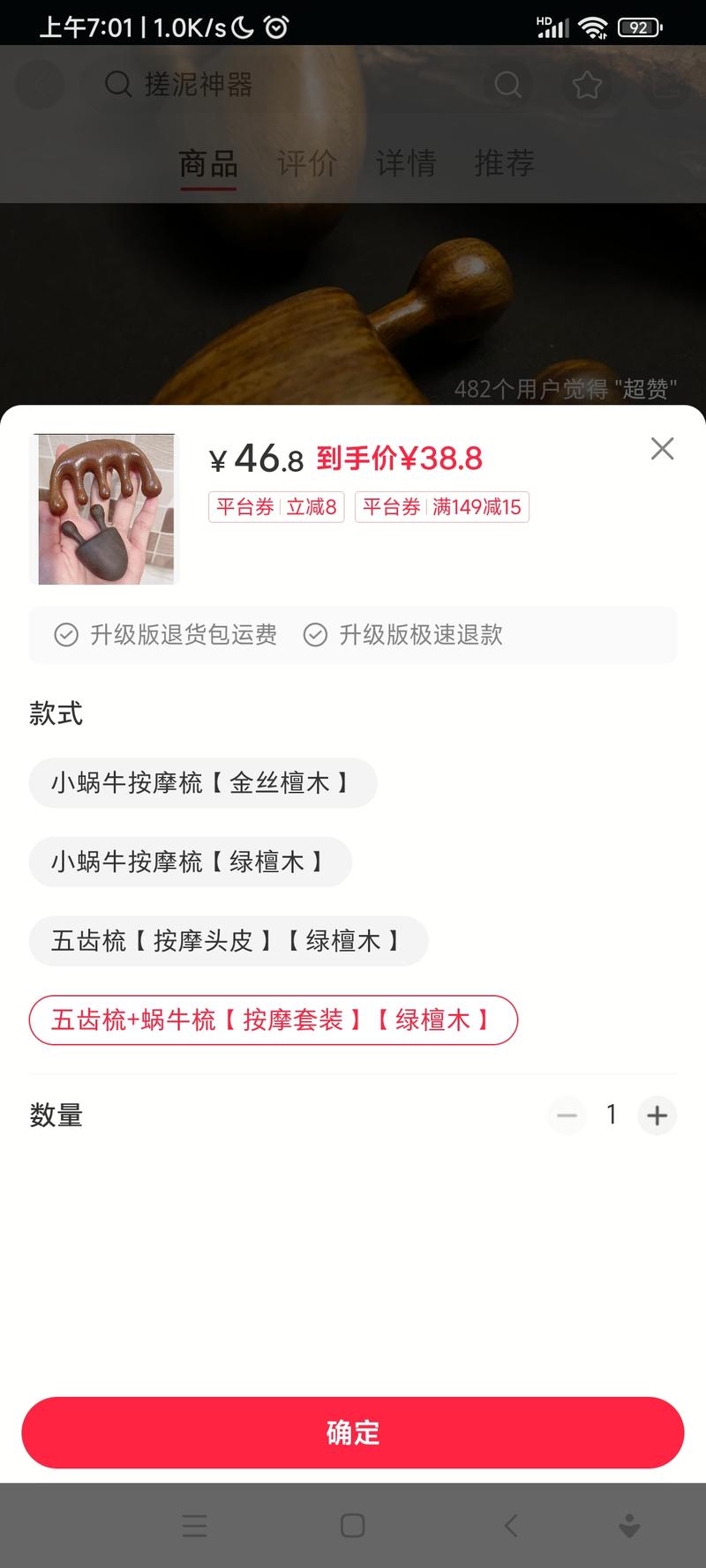The height and width of the screenshot is (1568, 706).
Task: Increase quantity with the plus button
Action: pos(657,1116)
